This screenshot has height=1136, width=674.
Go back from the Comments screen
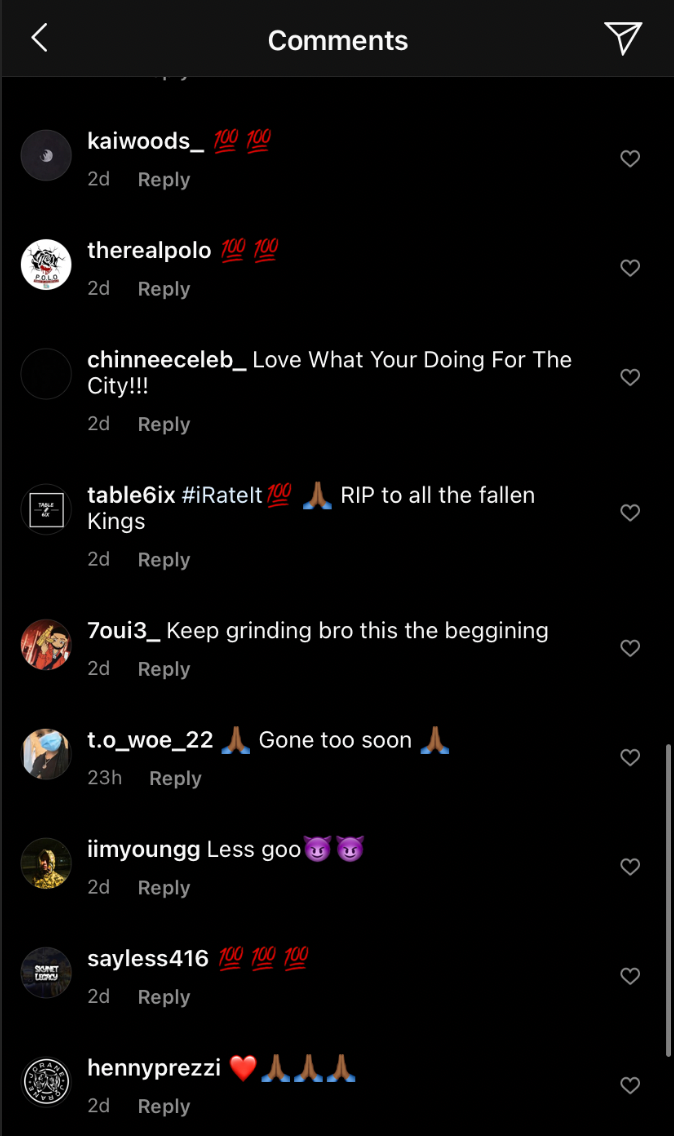tap(40, 38)
